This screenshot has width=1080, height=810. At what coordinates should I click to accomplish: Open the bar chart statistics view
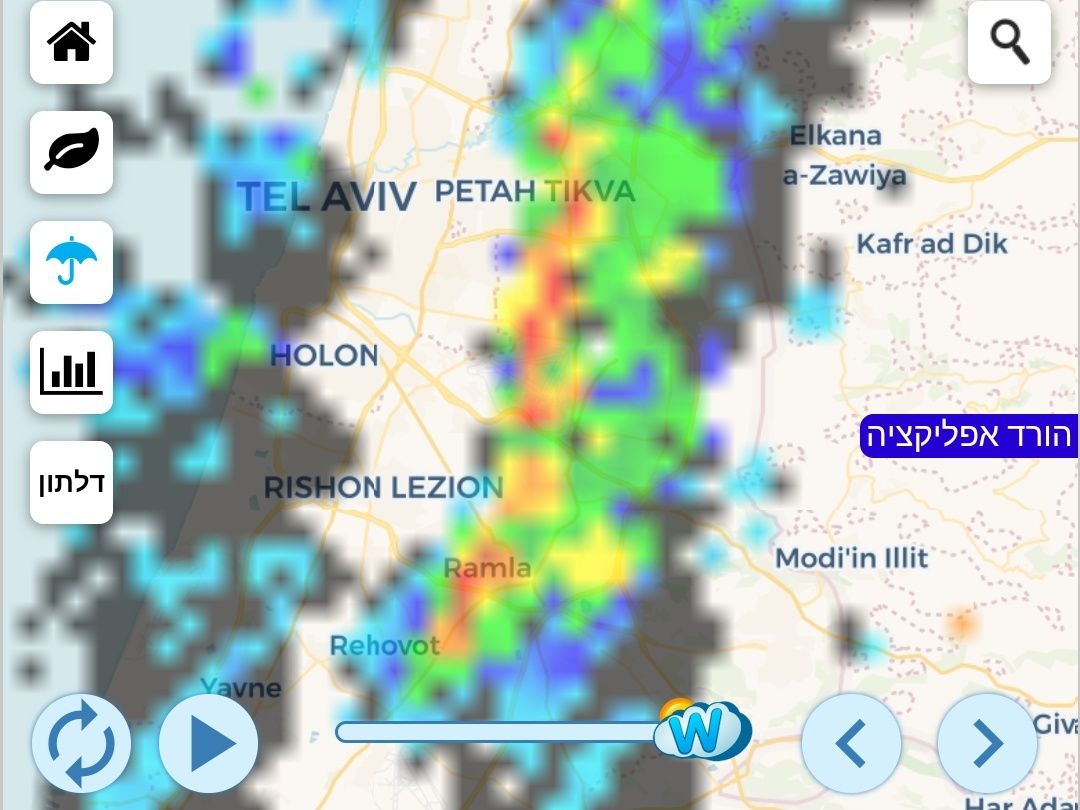pos(71,372)
